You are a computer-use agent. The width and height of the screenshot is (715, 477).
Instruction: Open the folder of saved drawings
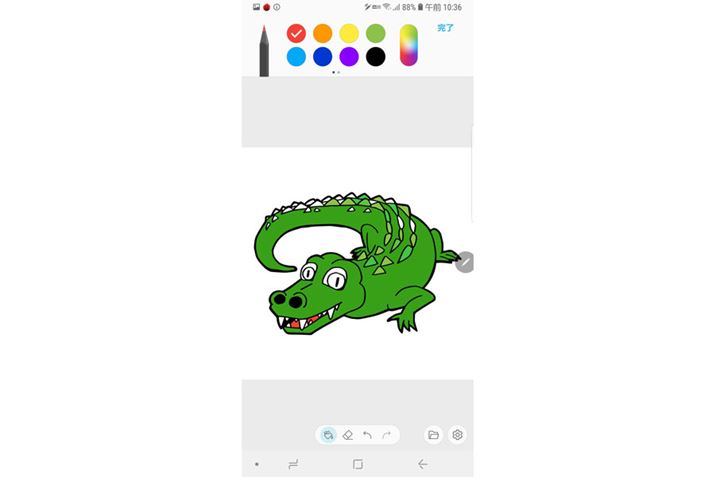point(433,435)
